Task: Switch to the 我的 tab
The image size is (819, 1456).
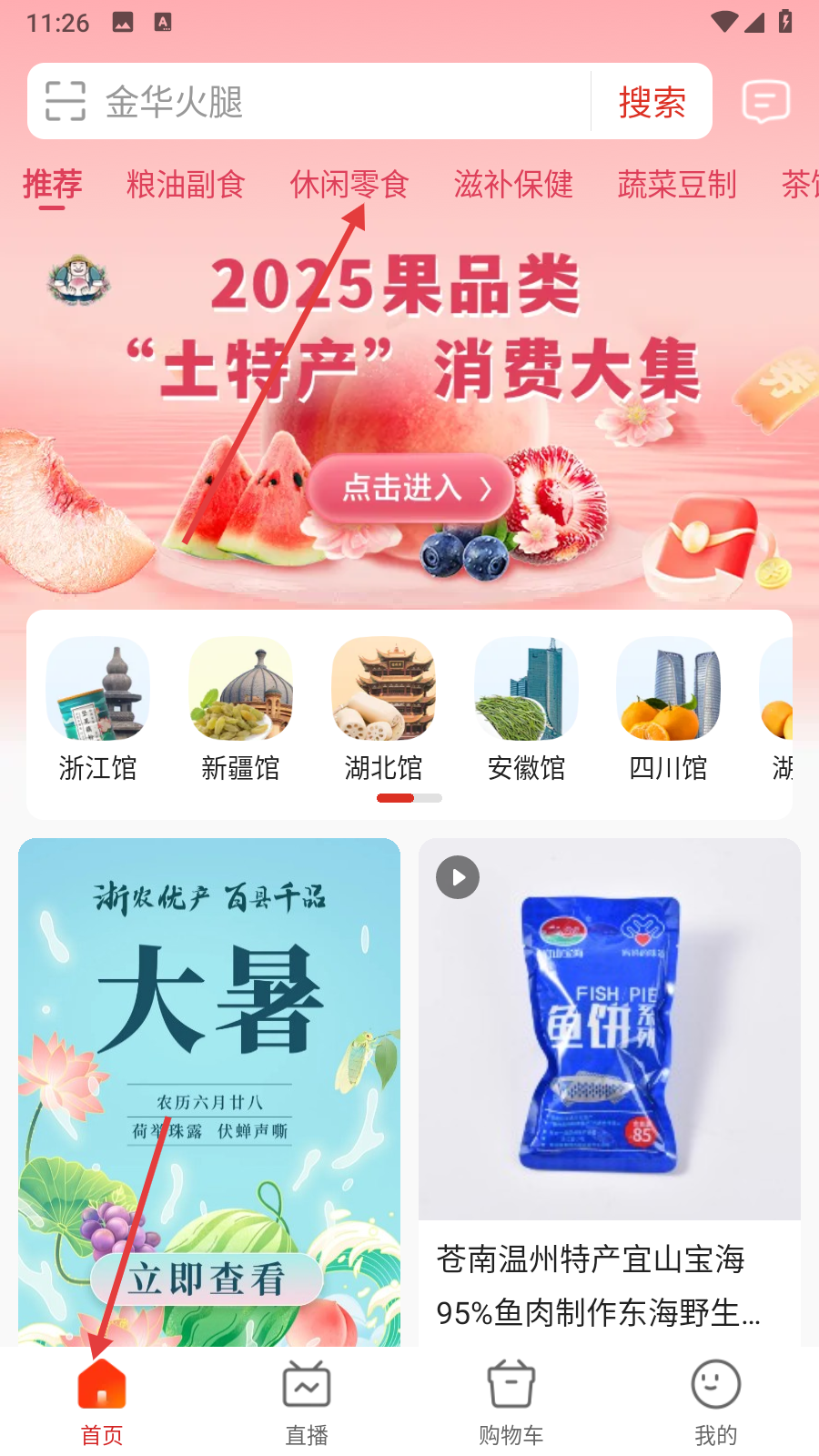Action: click(715, 1402)
